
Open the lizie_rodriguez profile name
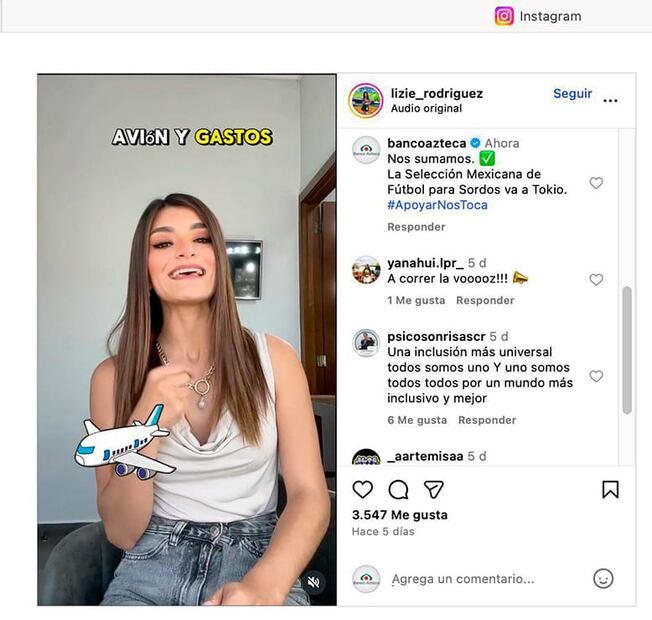click(x=436, y=93)
